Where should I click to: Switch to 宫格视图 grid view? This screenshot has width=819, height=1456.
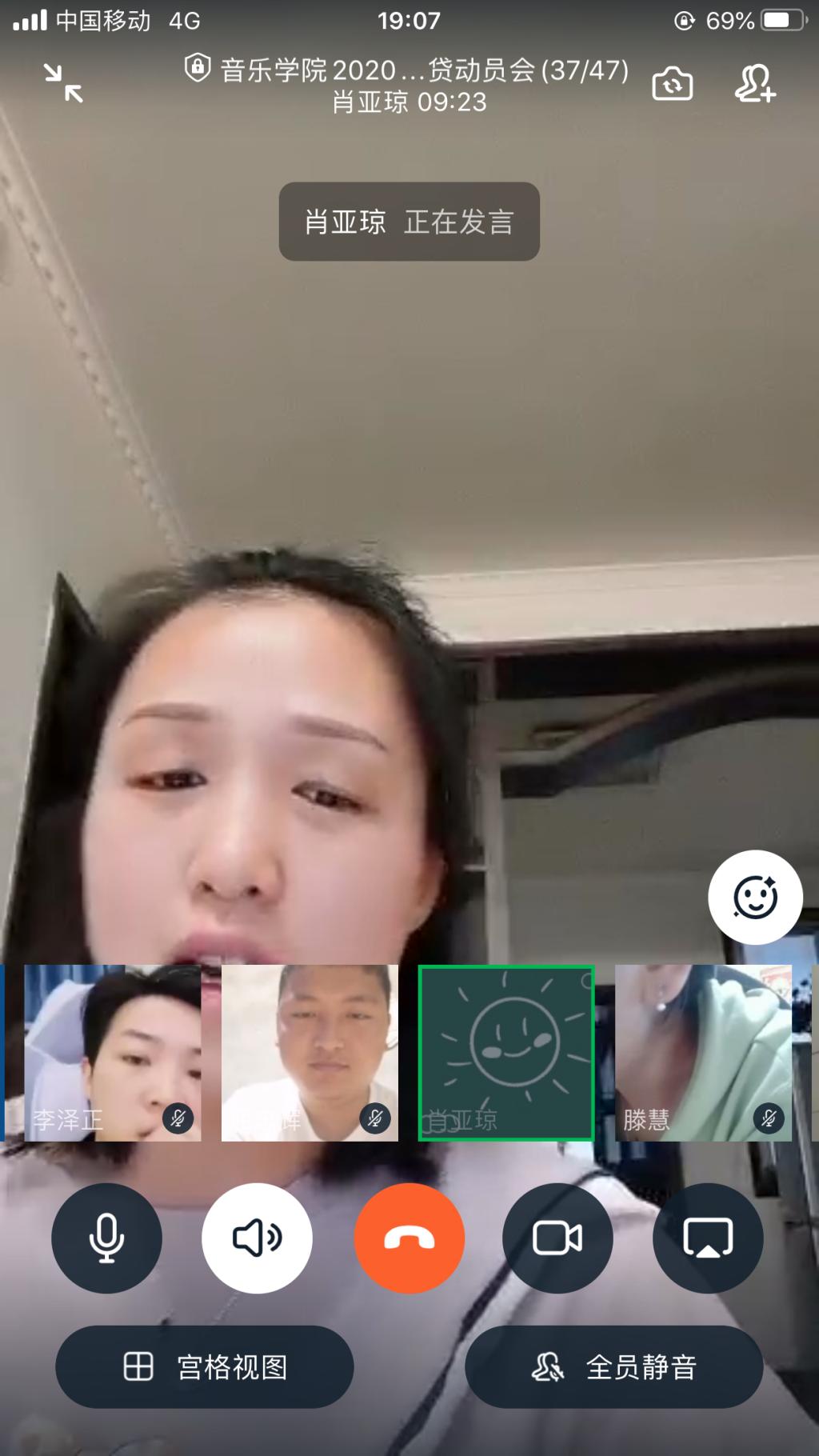point(205,1366)
